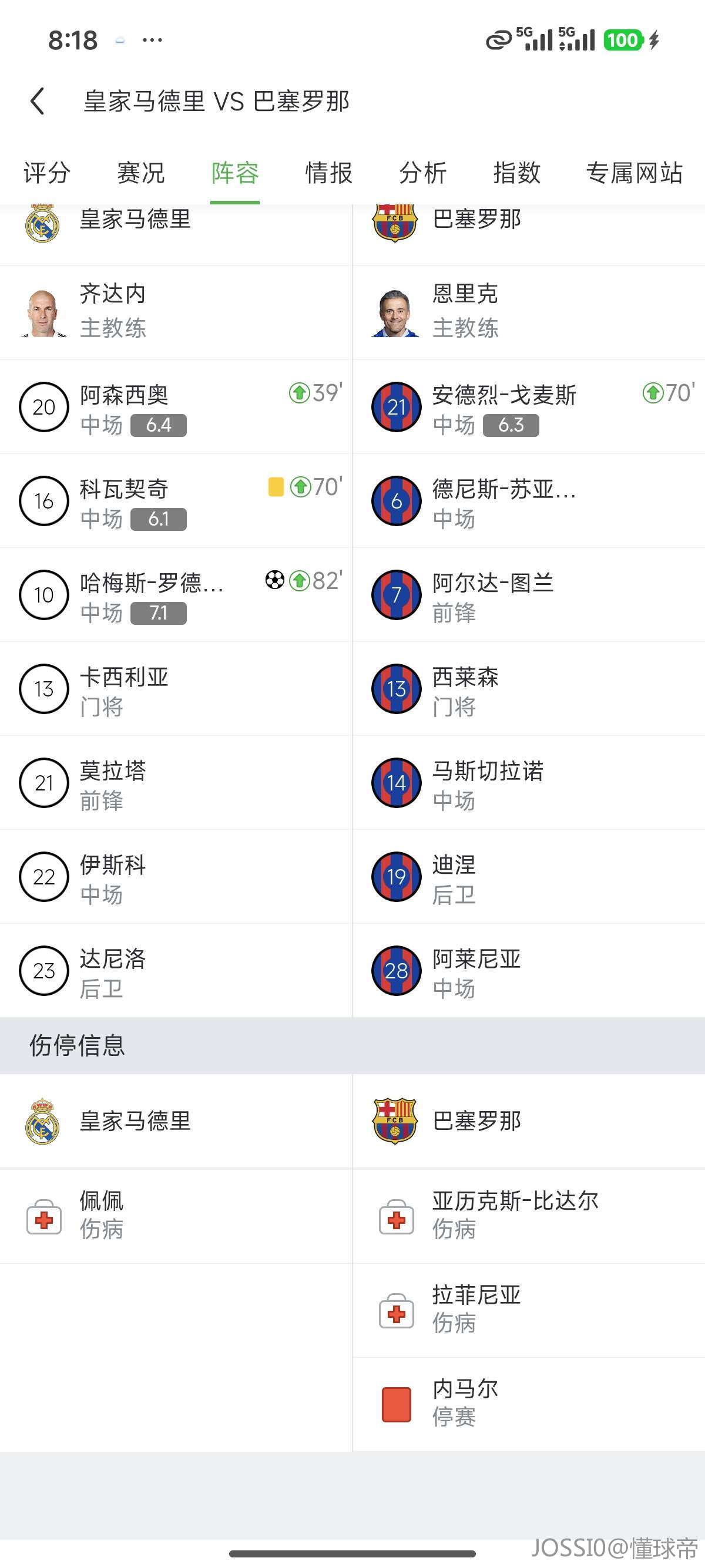View the 指数 tab

tap(516, 173)
